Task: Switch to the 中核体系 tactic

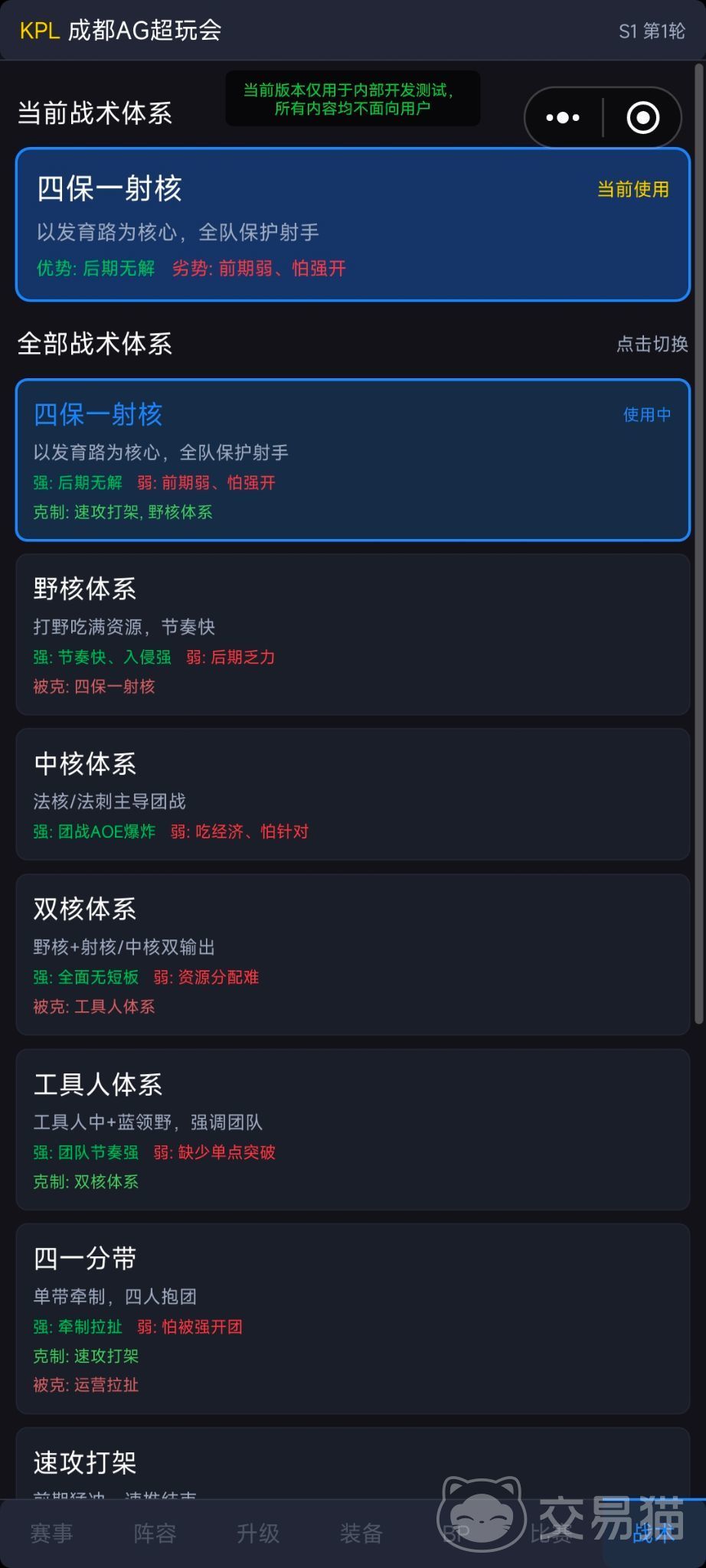Action: click(x=352, y=794)
